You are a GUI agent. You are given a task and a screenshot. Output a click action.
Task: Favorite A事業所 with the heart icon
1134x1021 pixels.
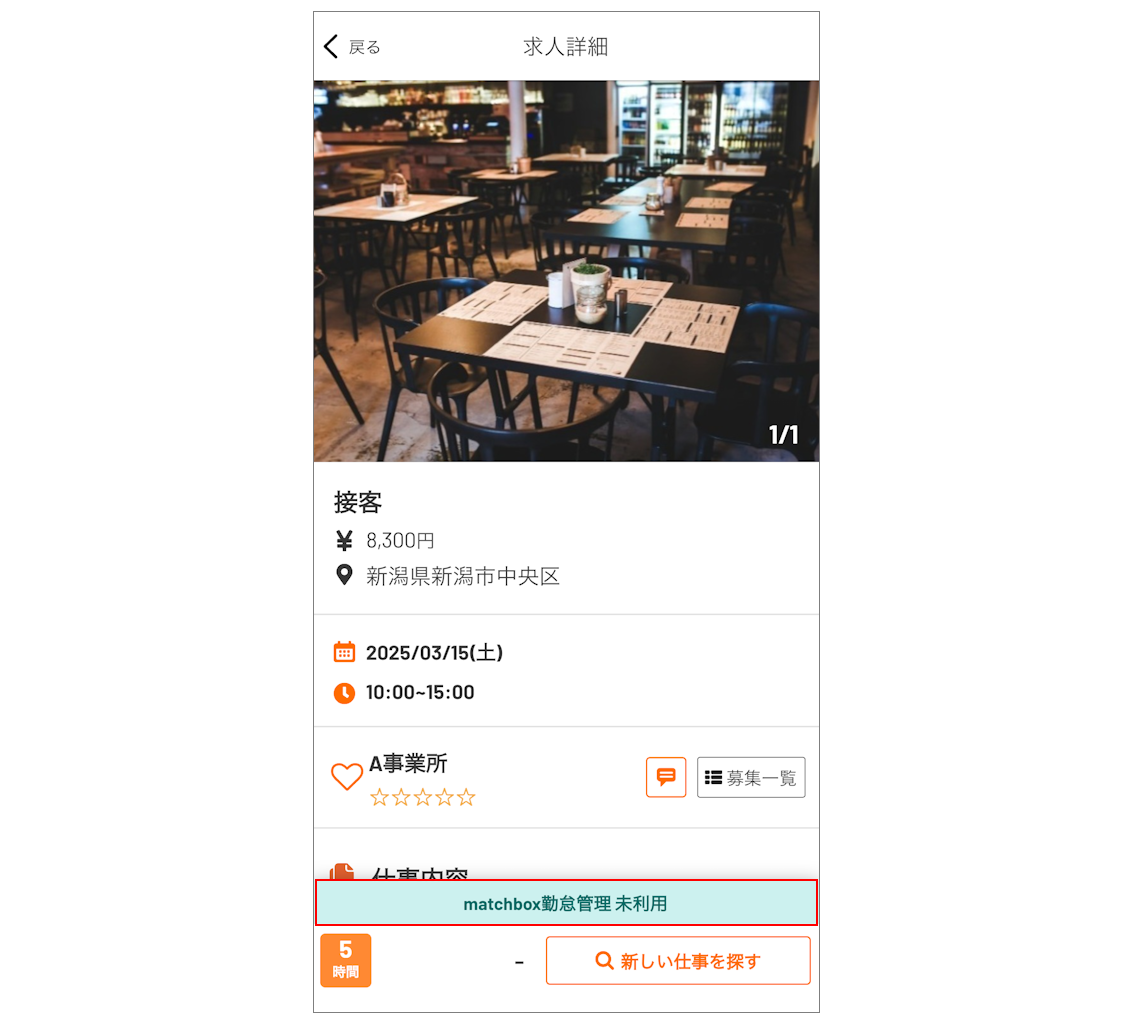point(346,777)
